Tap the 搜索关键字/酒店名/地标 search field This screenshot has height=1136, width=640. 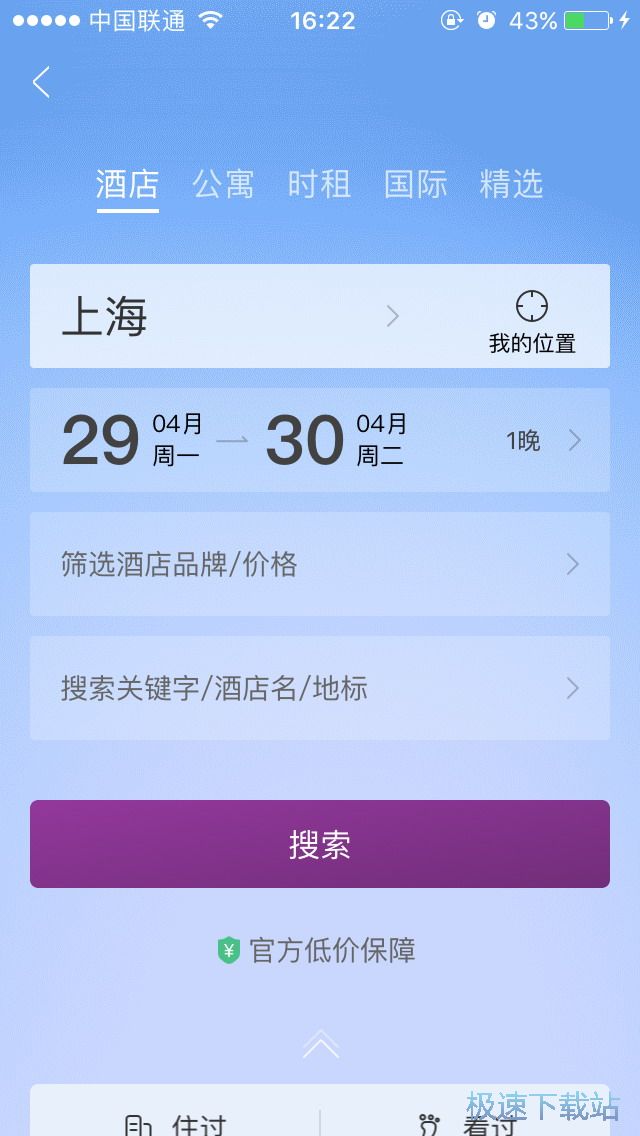[320, 688]
